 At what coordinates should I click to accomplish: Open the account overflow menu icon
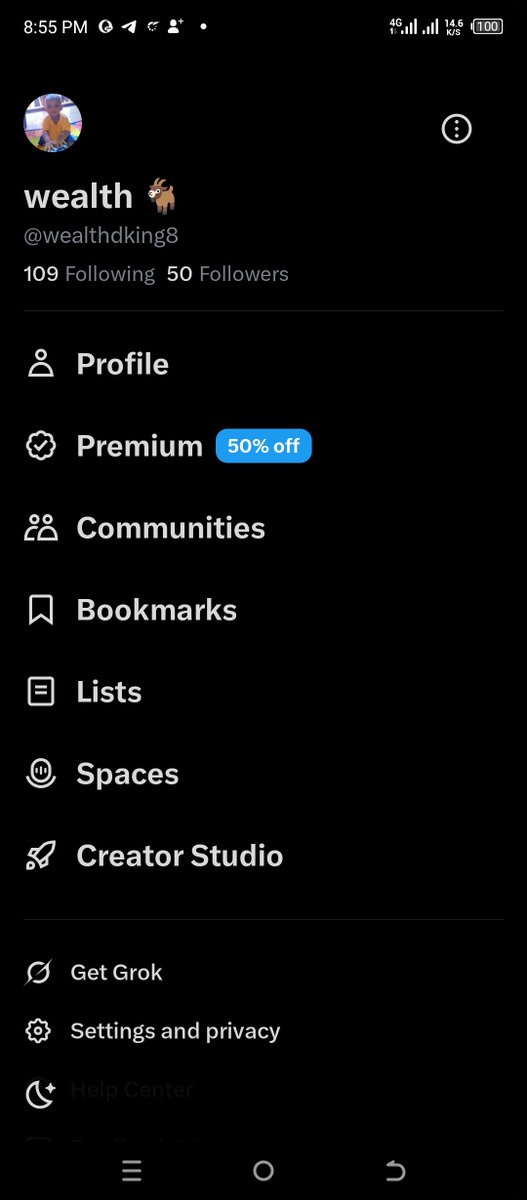(x=457, y=129)
